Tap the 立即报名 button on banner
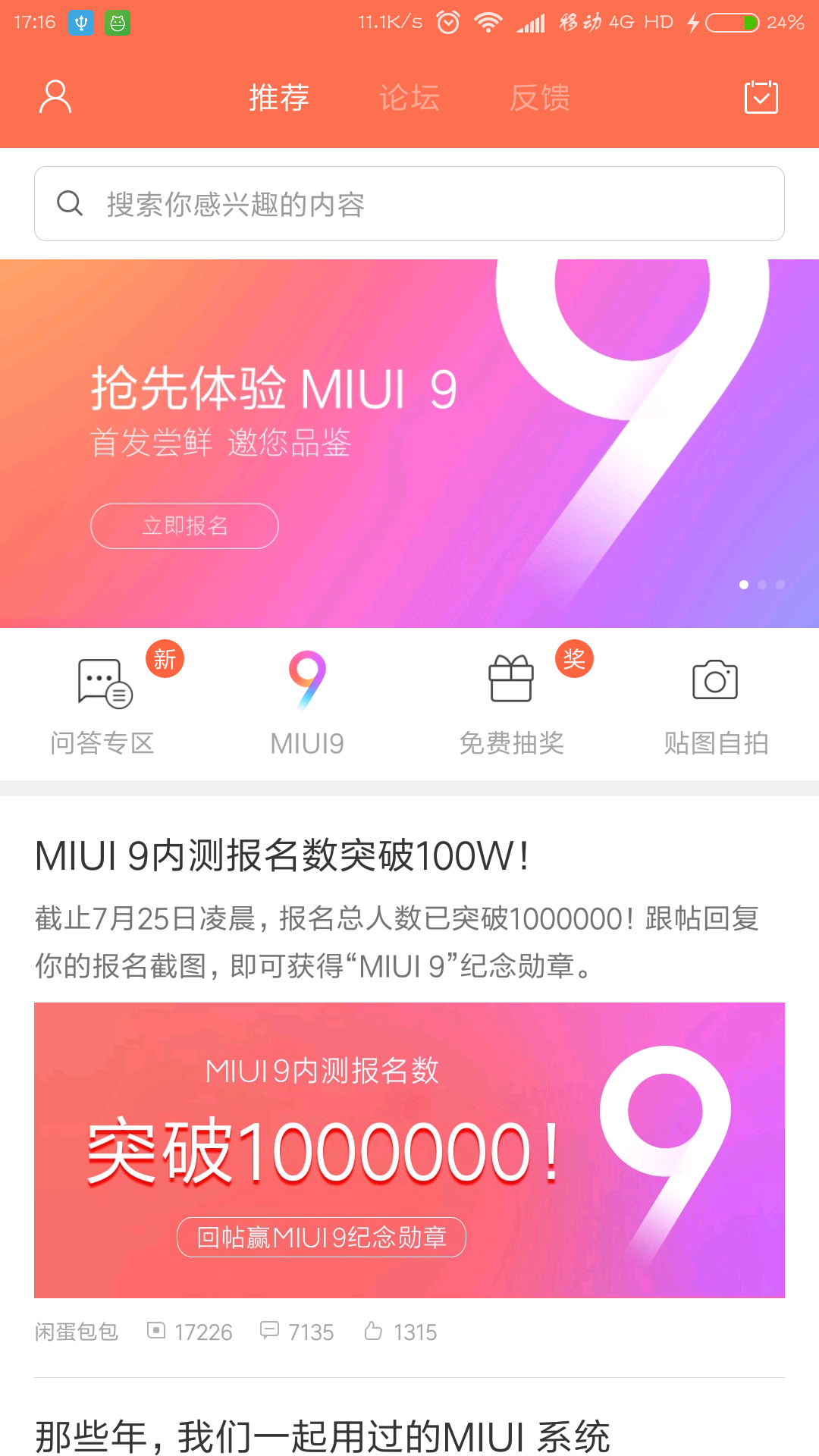This screenshot has height=1456, width=819. click(184, 526)
